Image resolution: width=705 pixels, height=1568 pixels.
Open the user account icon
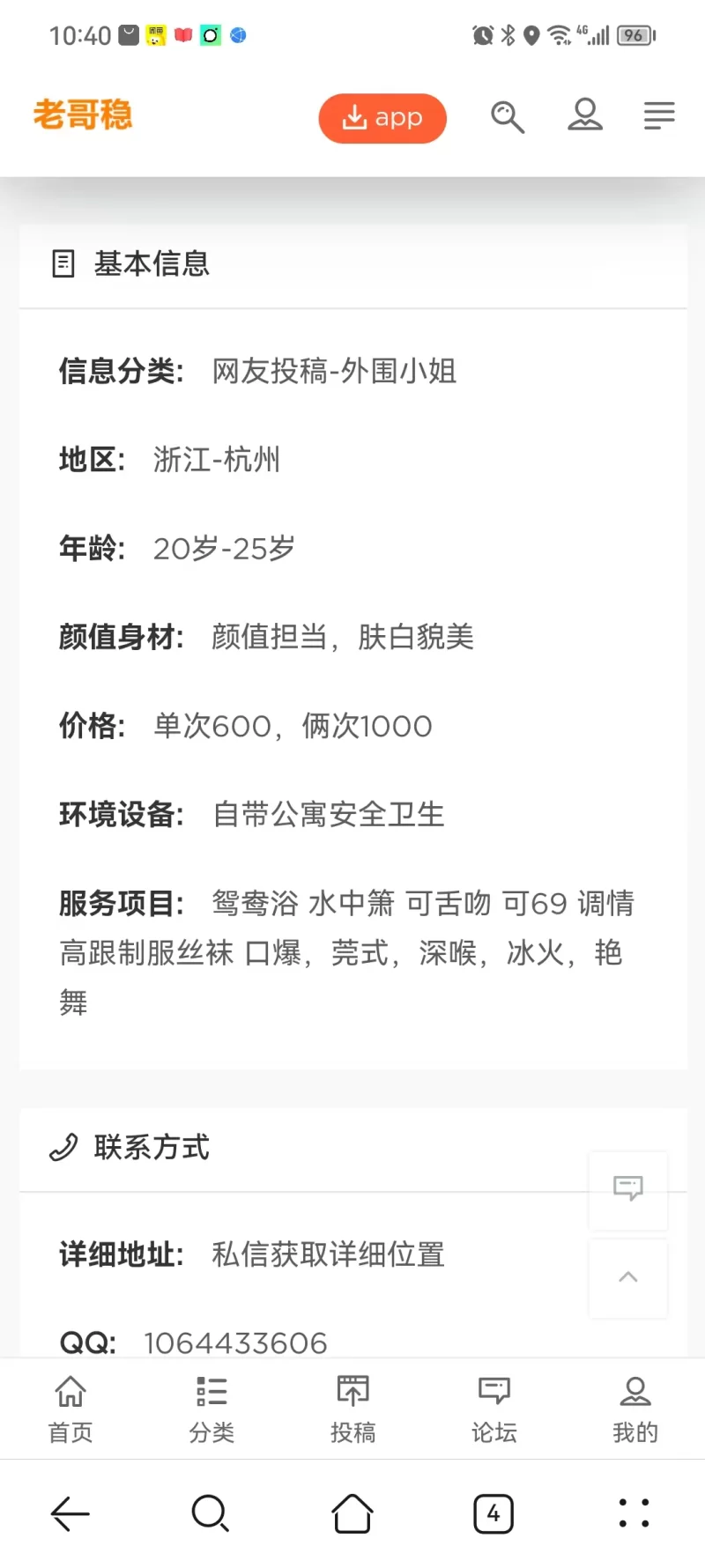click(585, 115)
